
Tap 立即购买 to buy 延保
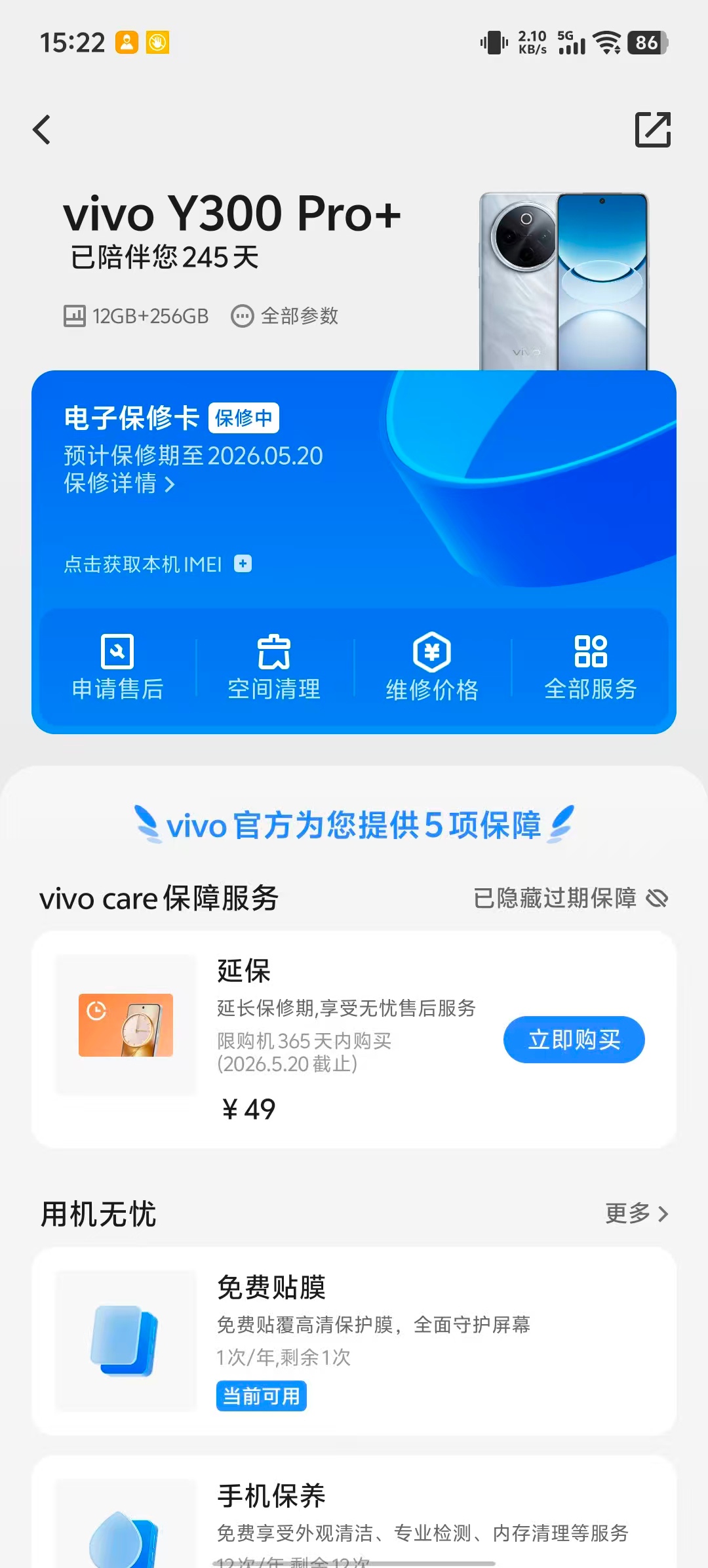click(x=574, y=1040)
